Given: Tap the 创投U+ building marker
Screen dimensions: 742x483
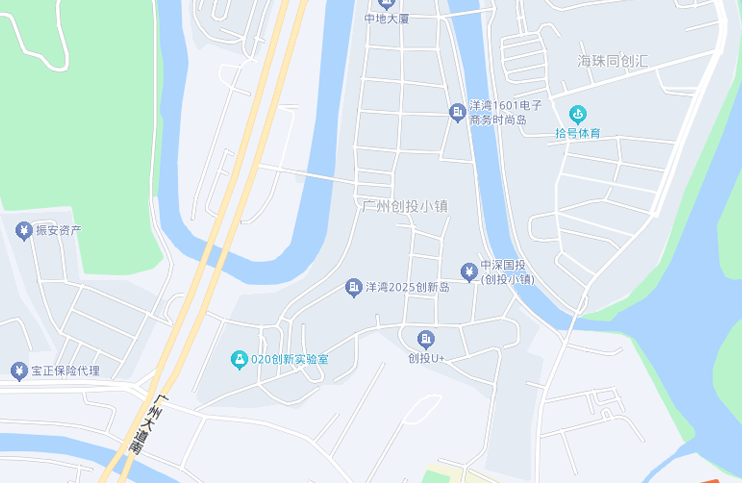Looking at the screenshot, I should tap(426, 339).
